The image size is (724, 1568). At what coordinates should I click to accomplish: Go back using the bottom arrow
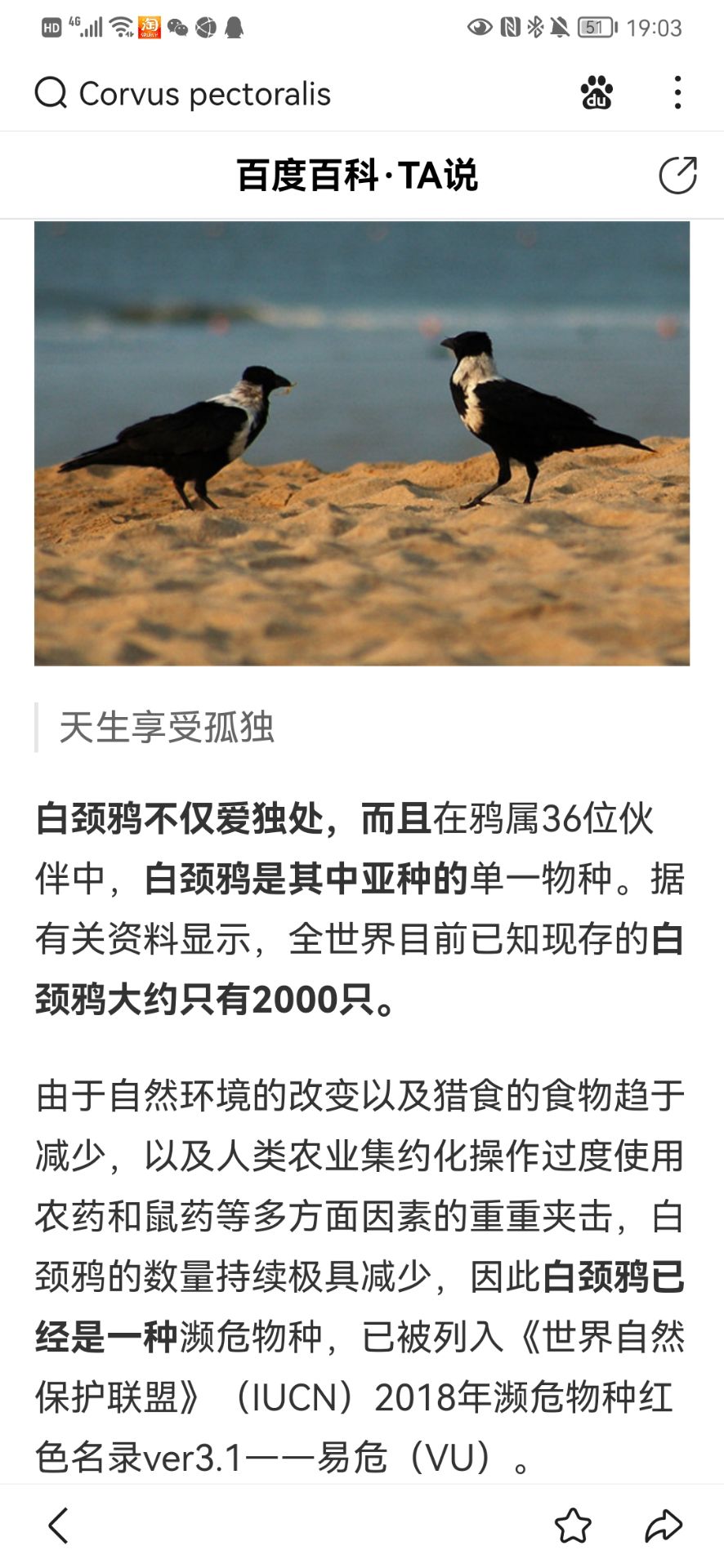tap(58, 1526)
